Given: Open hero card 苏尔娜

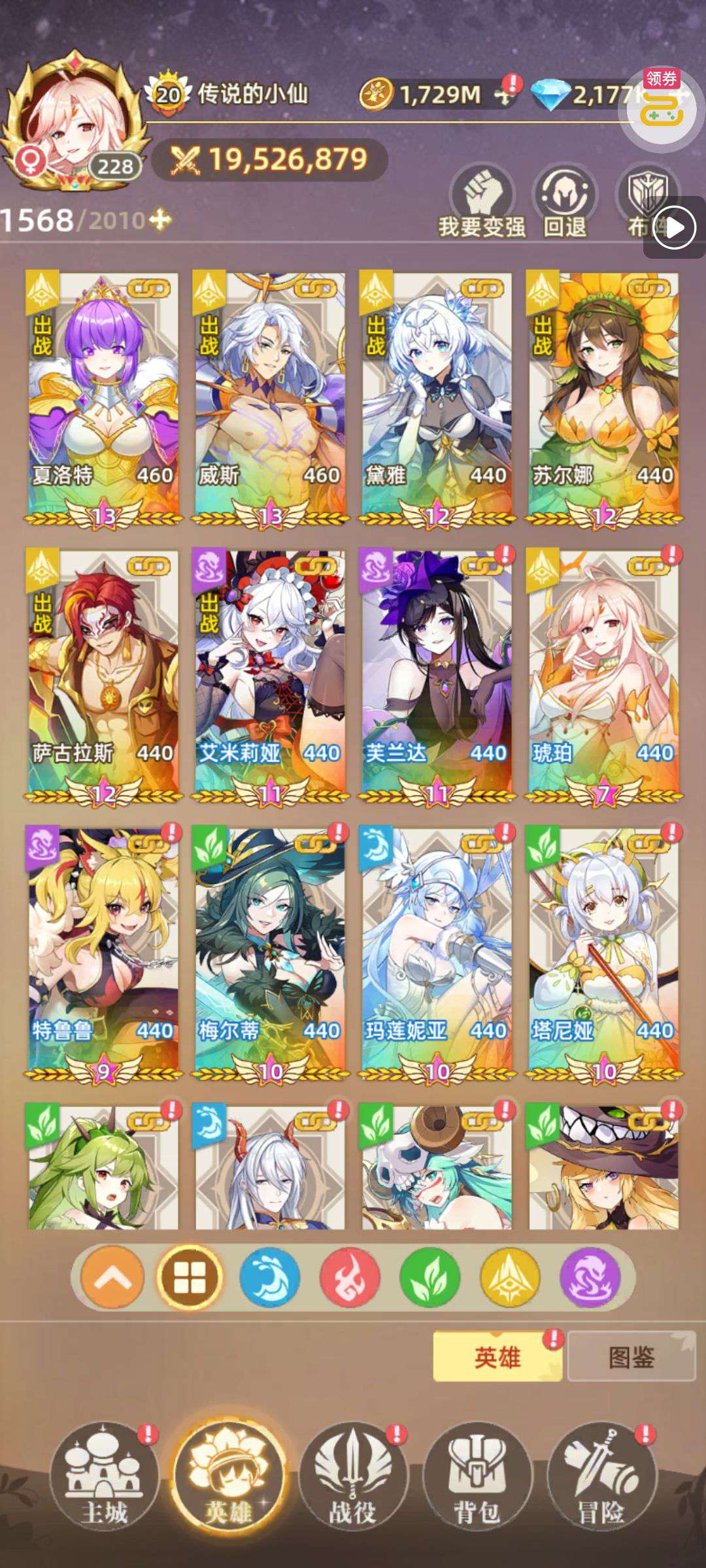Looking at the screenshot, I should coord(603,398).
